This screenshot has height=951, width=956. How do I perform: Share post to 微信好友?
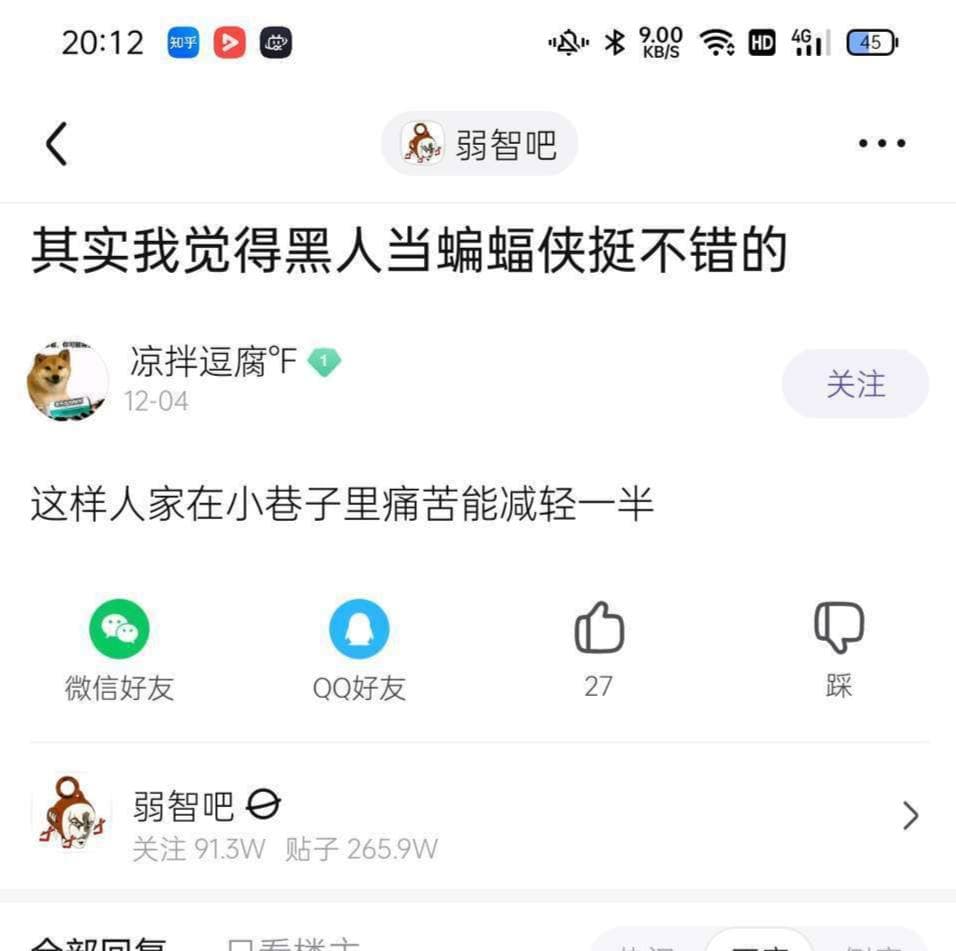tap(119, 631)
